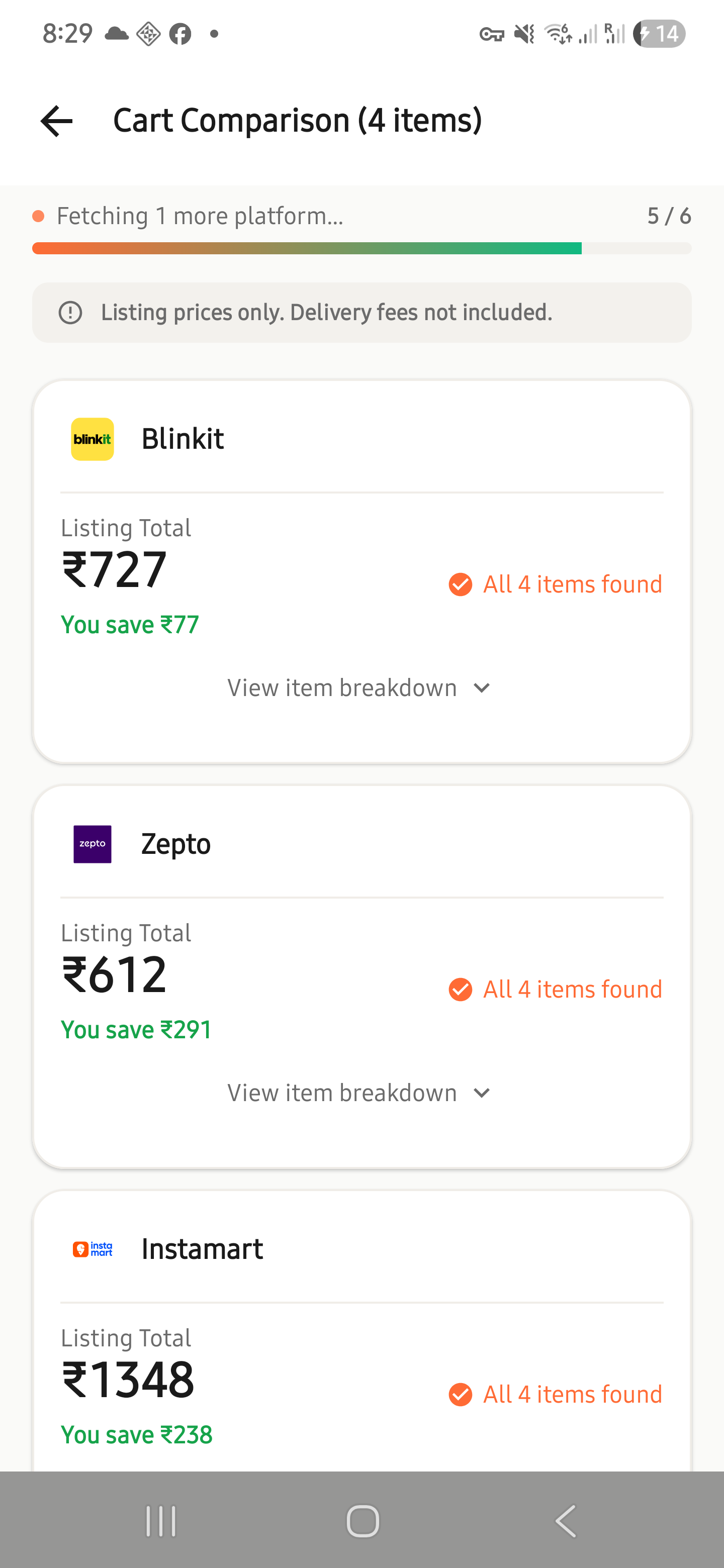Tap the Instamart platform logo
724x1568 pixels.
click(x=93, y=1248)
